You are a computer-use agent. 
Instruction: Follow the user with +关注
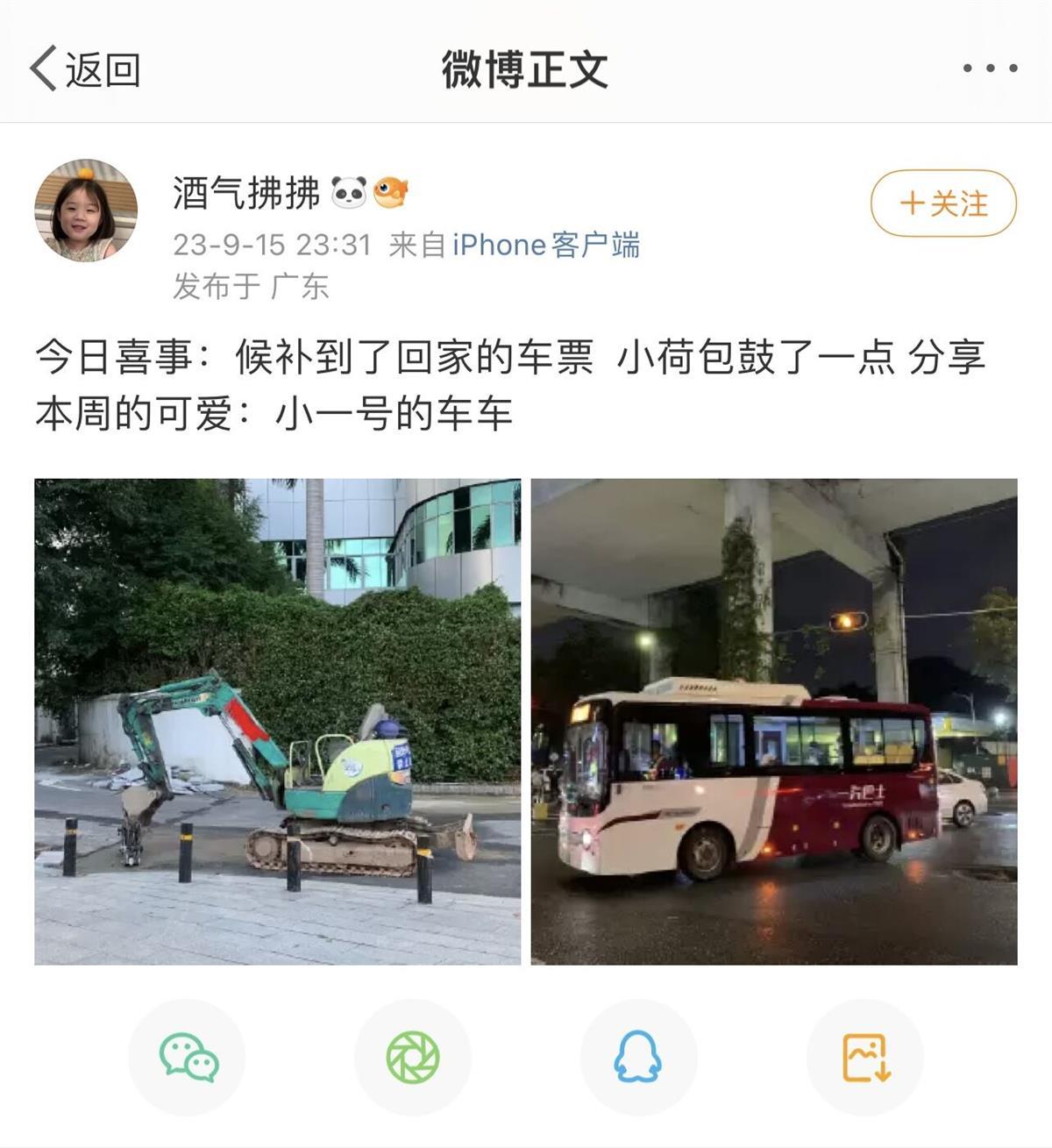tap(943, 203)
